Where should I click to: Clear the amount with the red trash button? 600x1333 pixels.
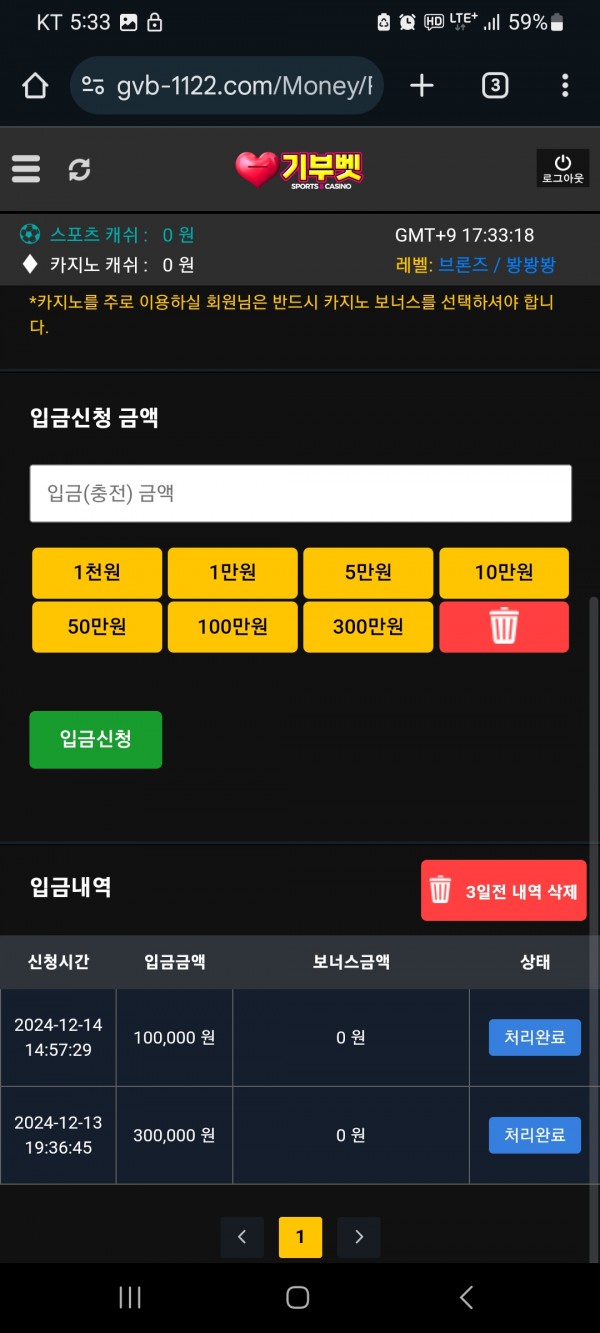click(504, 627)
